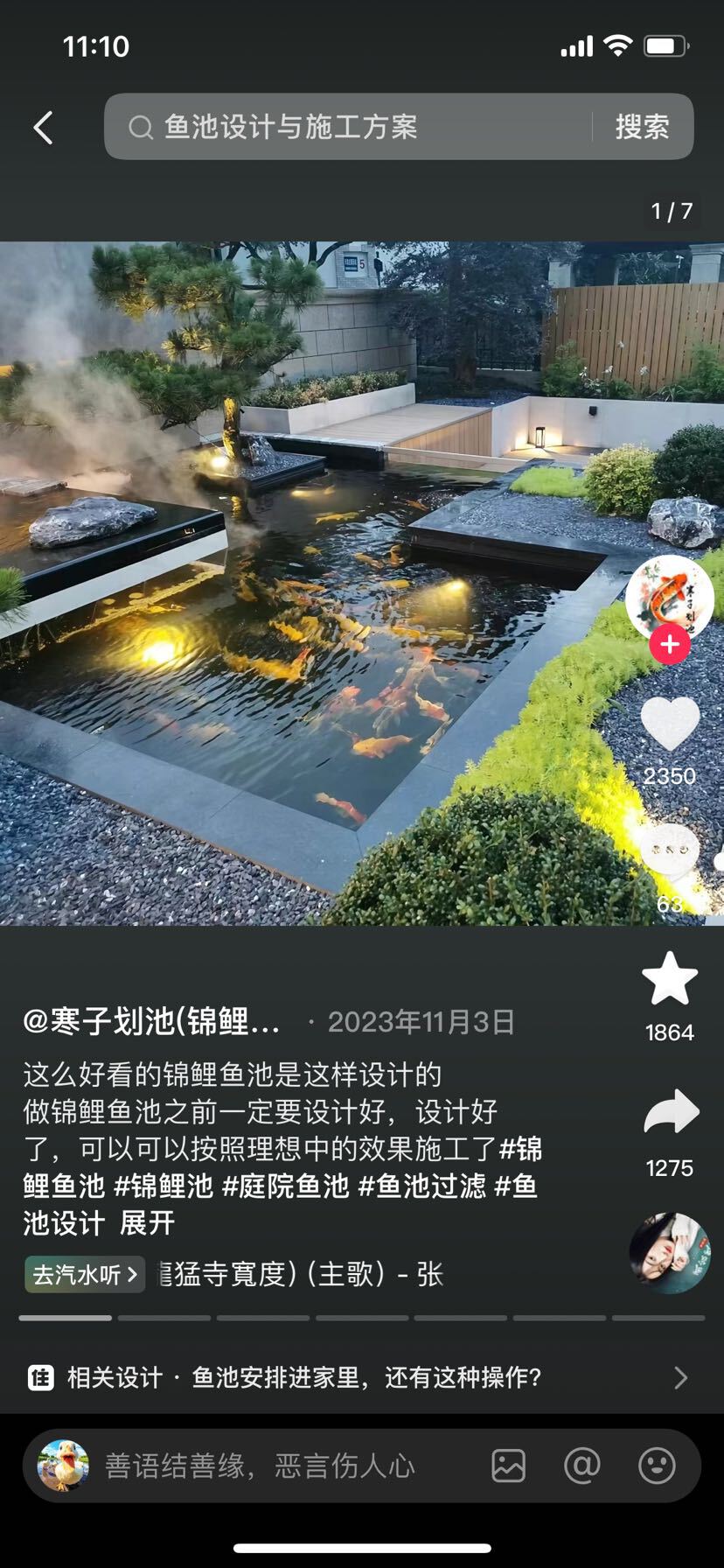Image resolution: width=724 pixels, height=1568 pixels.
Task: Open the emoji picker
Action: point(657,1466)
